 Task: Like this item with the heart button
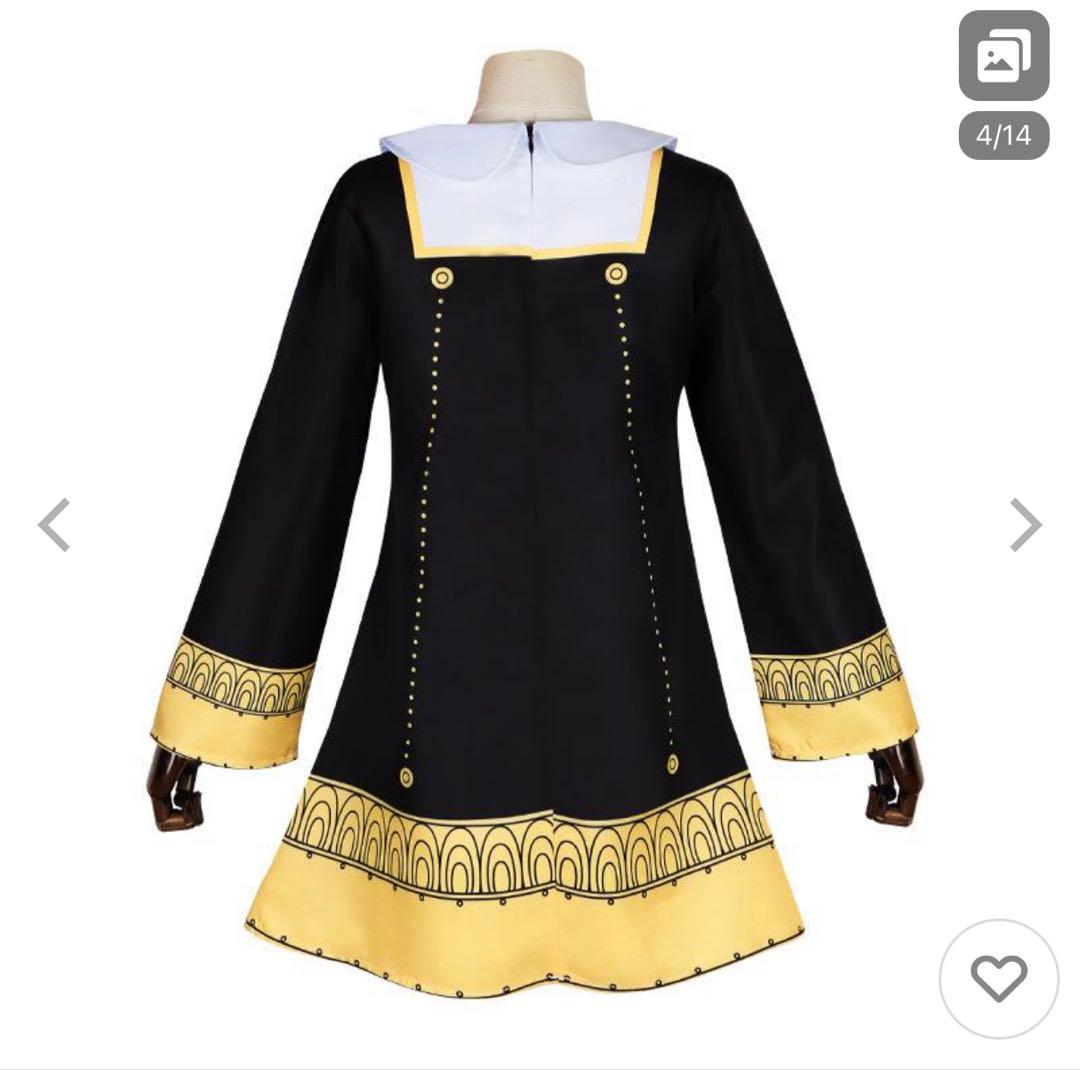click(999, 978)
